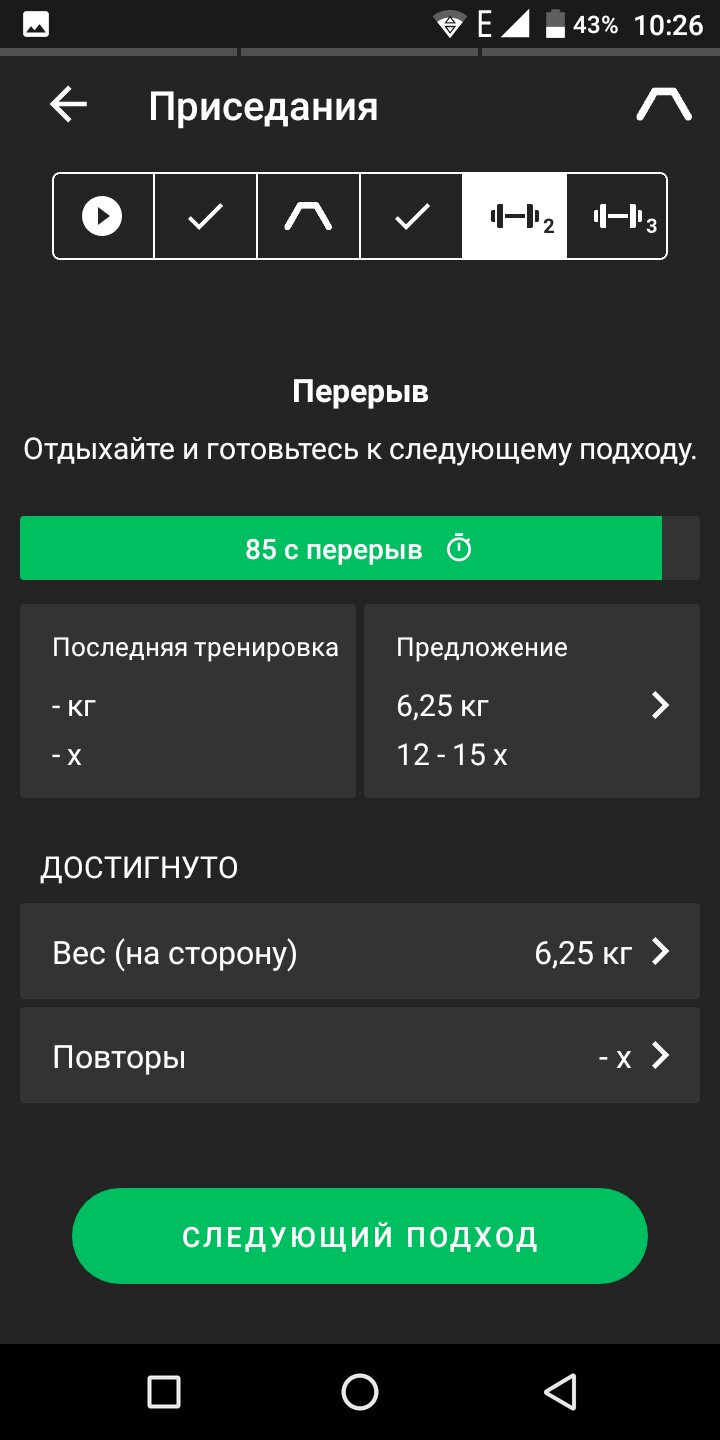Open the system recent apps button

click(x=163, y=1391)
